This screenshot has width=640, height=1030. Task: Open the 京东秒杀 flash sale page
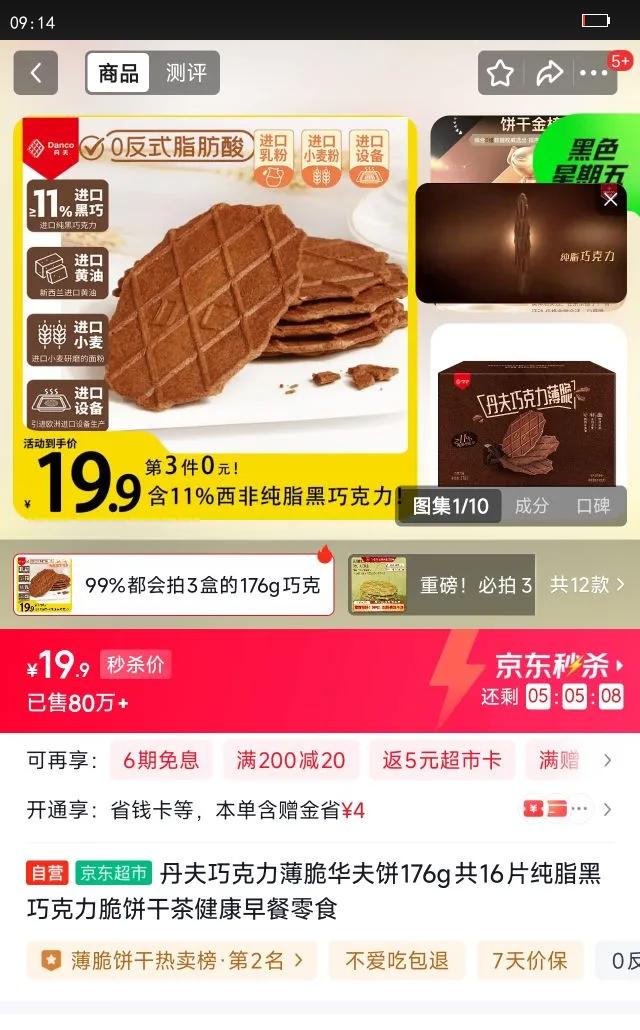coord(559,665)
